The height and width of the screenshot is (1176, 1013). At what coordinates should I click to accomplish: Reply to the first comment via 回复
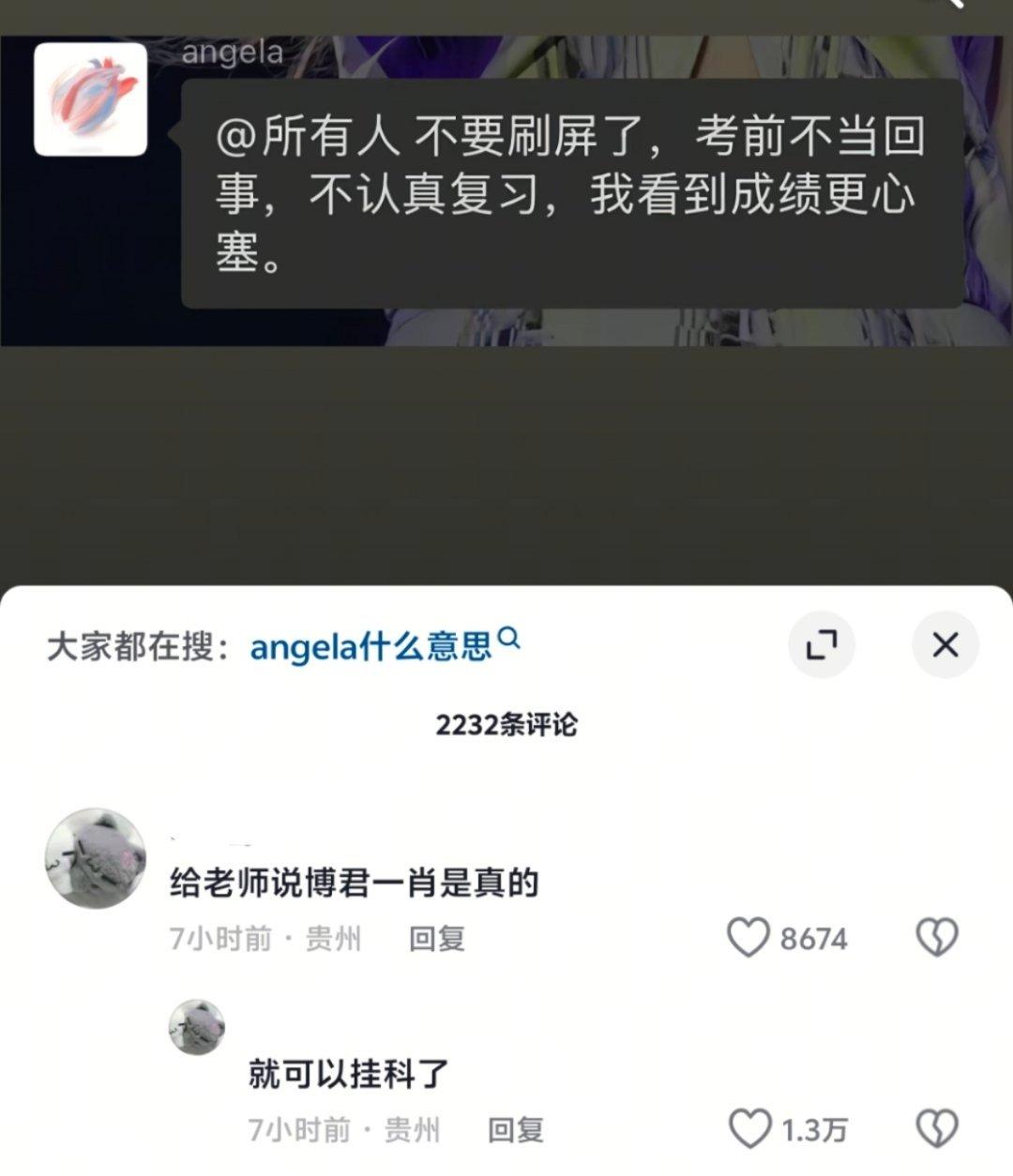(438, 938)
